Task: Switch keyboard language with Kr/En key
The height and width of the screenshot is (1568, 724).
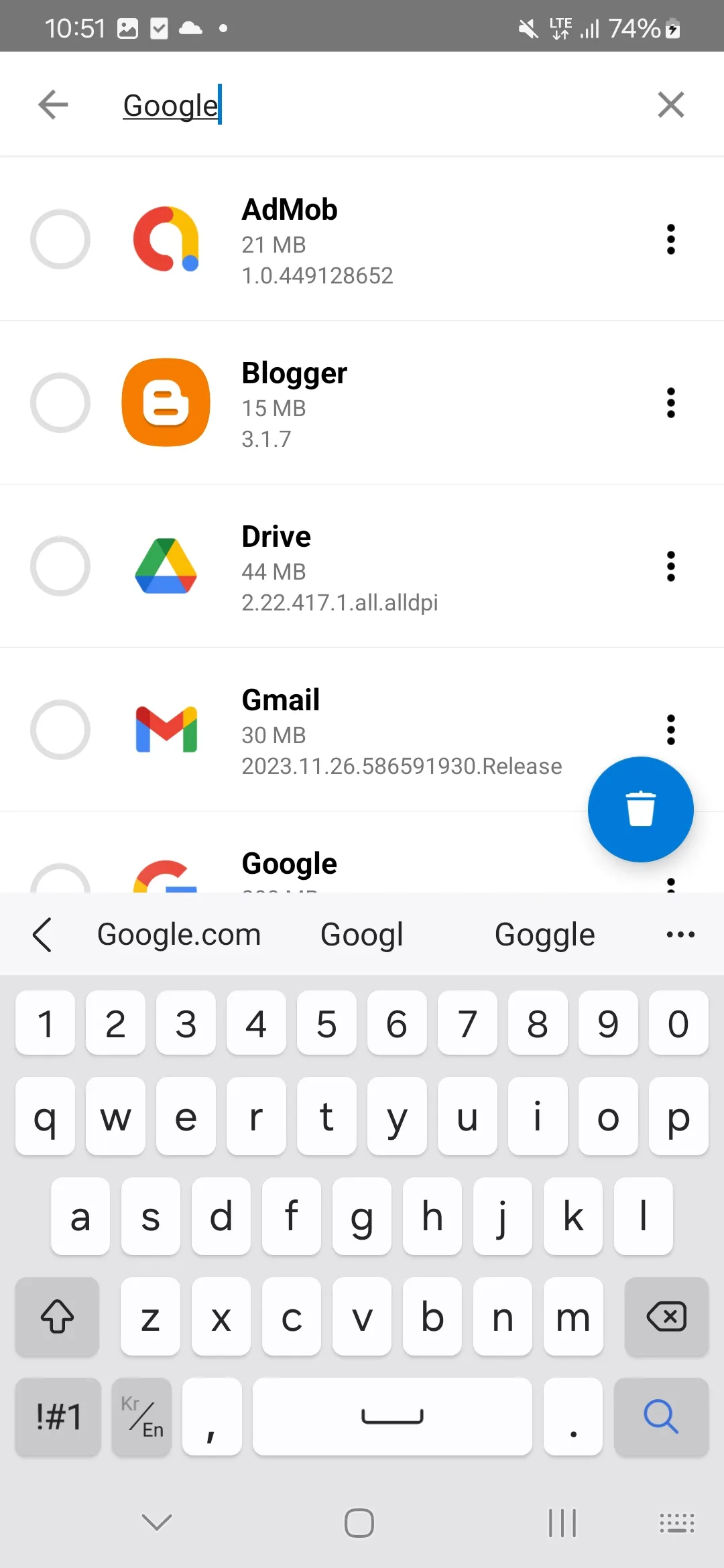Action: coord(141,1417)
